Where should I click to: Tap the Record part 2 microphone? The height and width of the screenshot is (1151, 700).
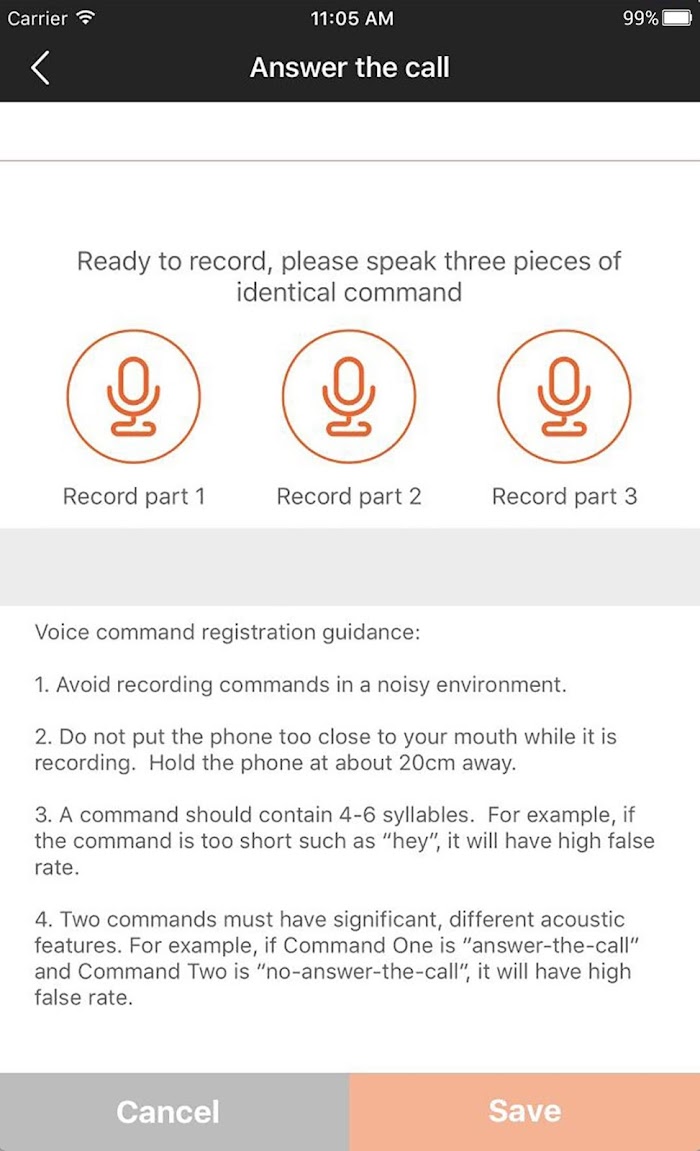point(349,396)
